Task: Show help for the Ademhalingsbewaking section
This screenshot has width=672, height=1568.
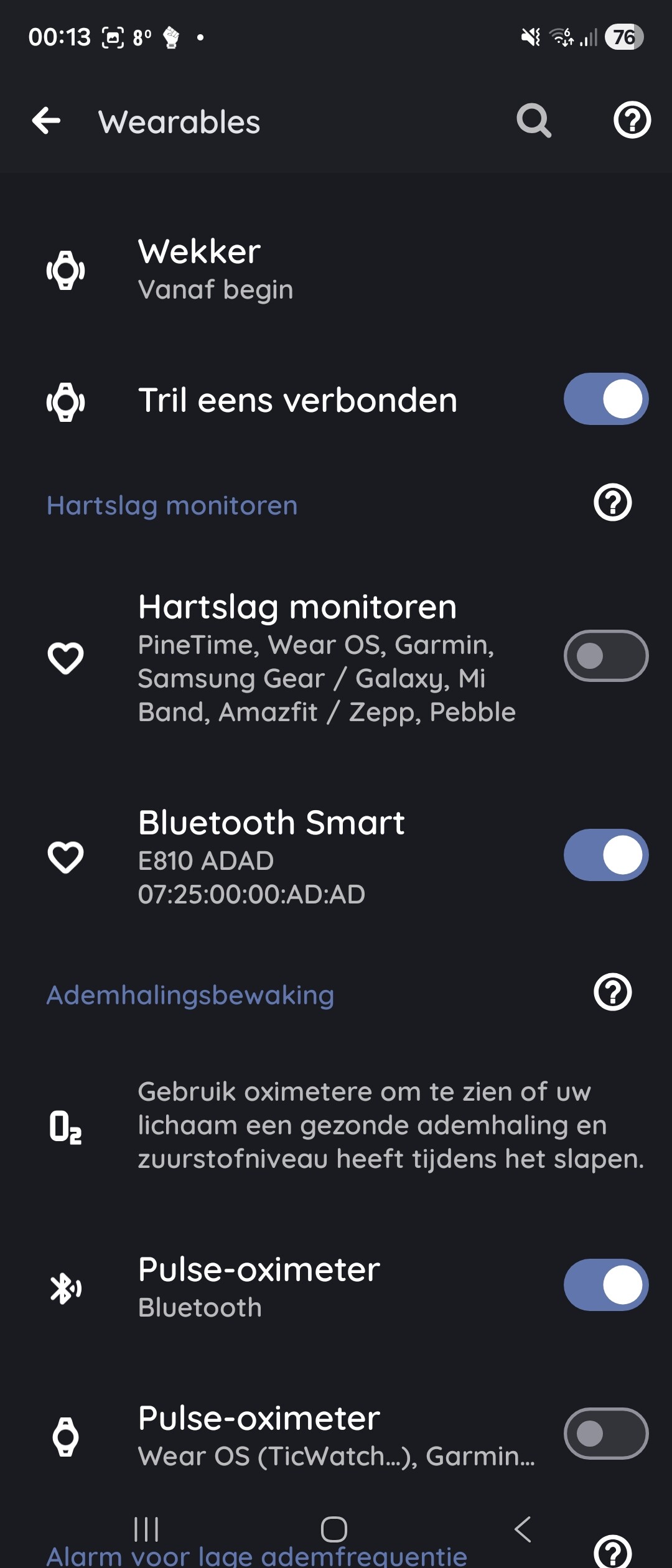Action: pyautogui.click(x=612, y=992)
